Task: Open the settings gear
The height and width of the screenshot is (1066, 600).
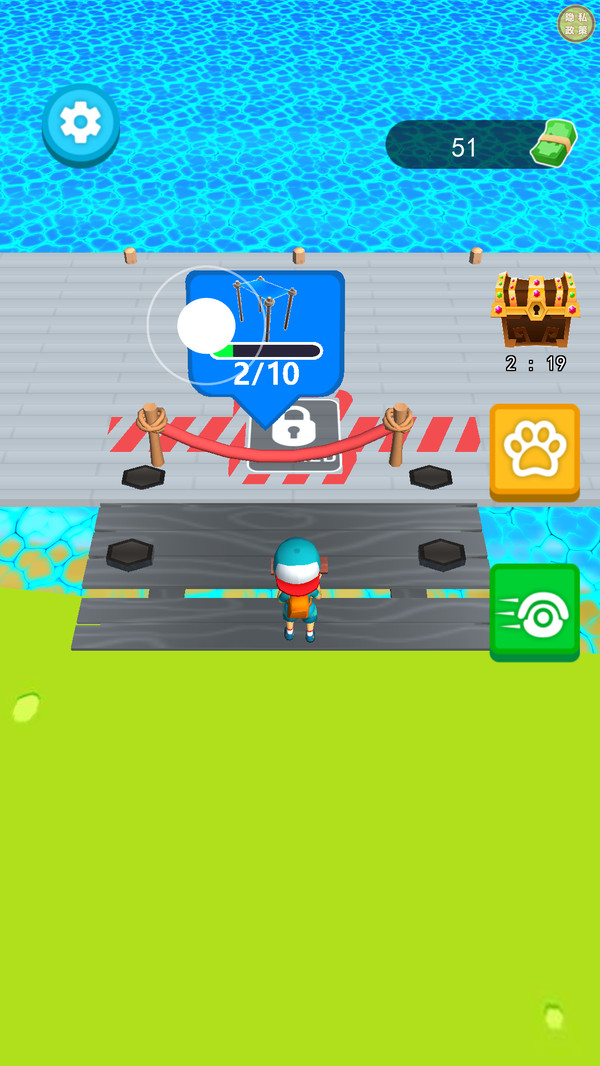Action: click(x=80, y=122)
